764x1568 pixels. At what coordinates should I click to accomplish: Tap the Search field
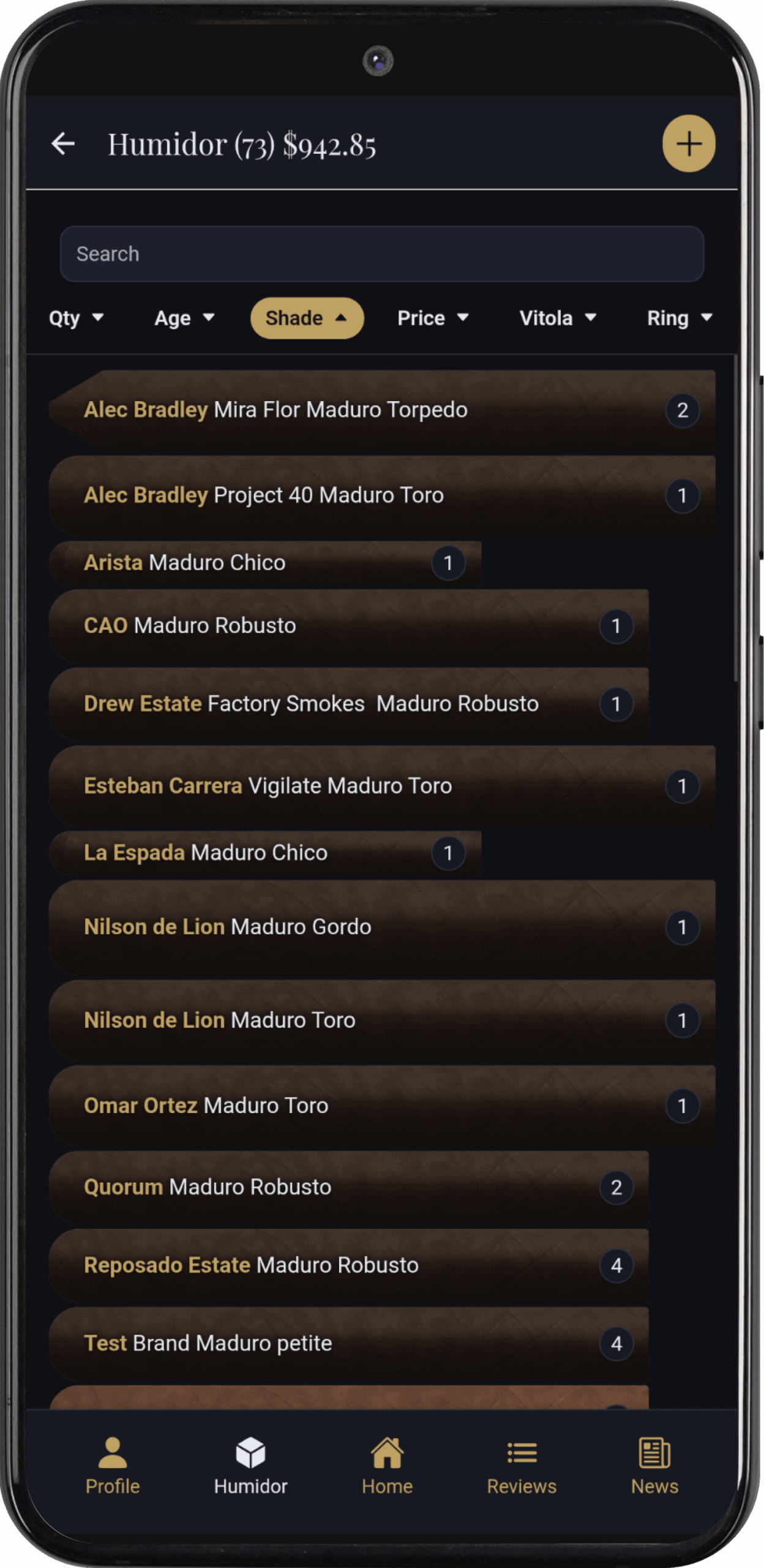pos(381,254)
